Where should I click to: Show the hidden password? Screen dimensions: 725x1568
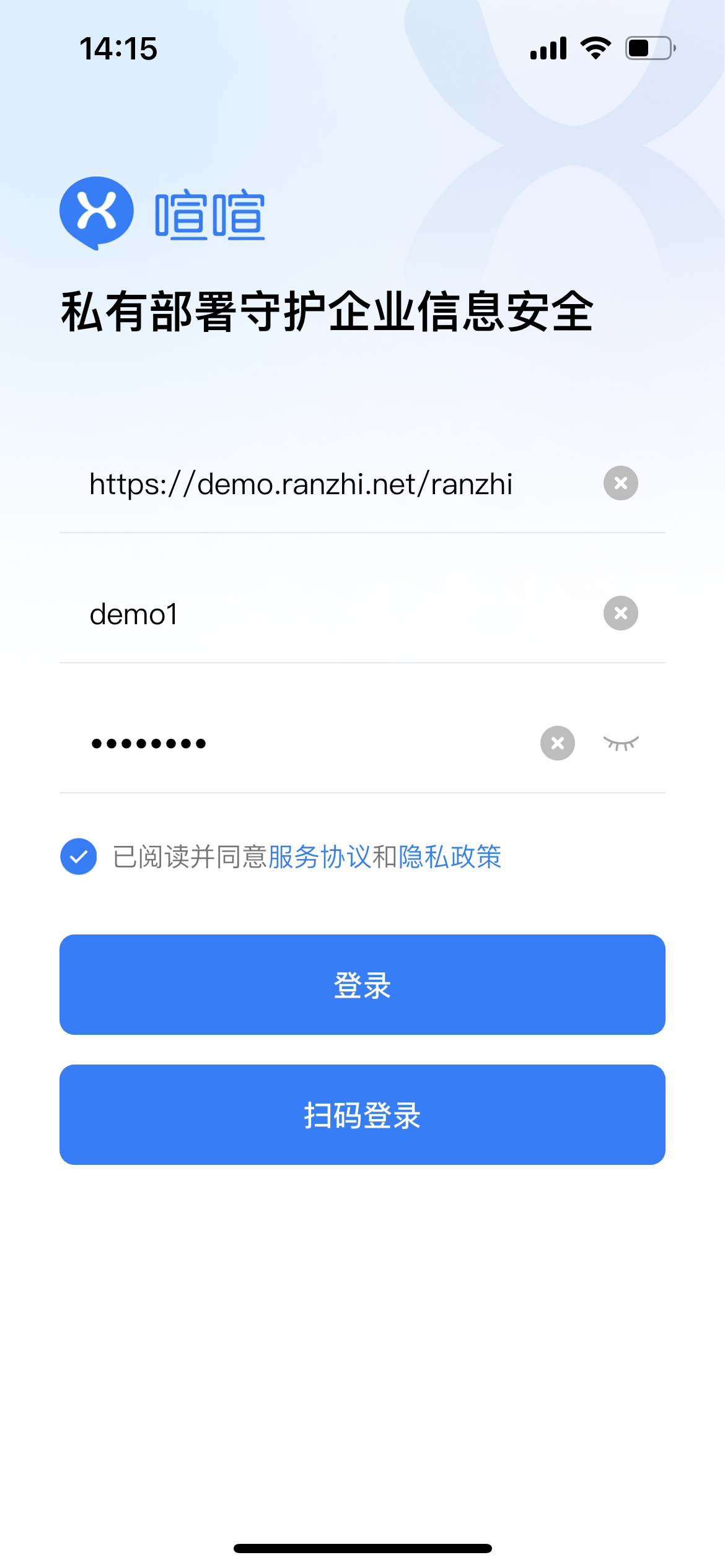pos(620,743)
